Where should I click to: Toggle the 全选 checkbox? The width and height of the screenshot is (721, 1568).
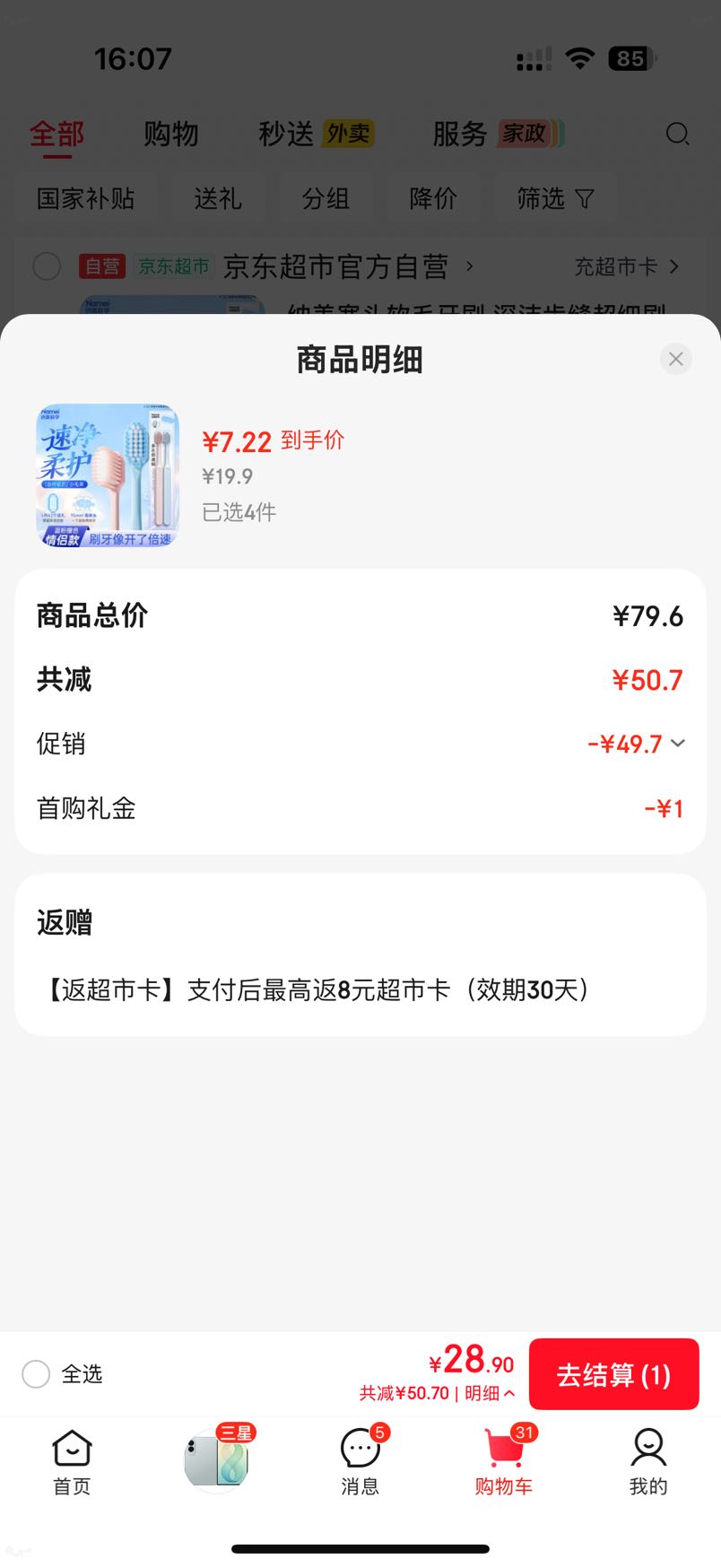pyautogui.click(x=36, y=1374)
